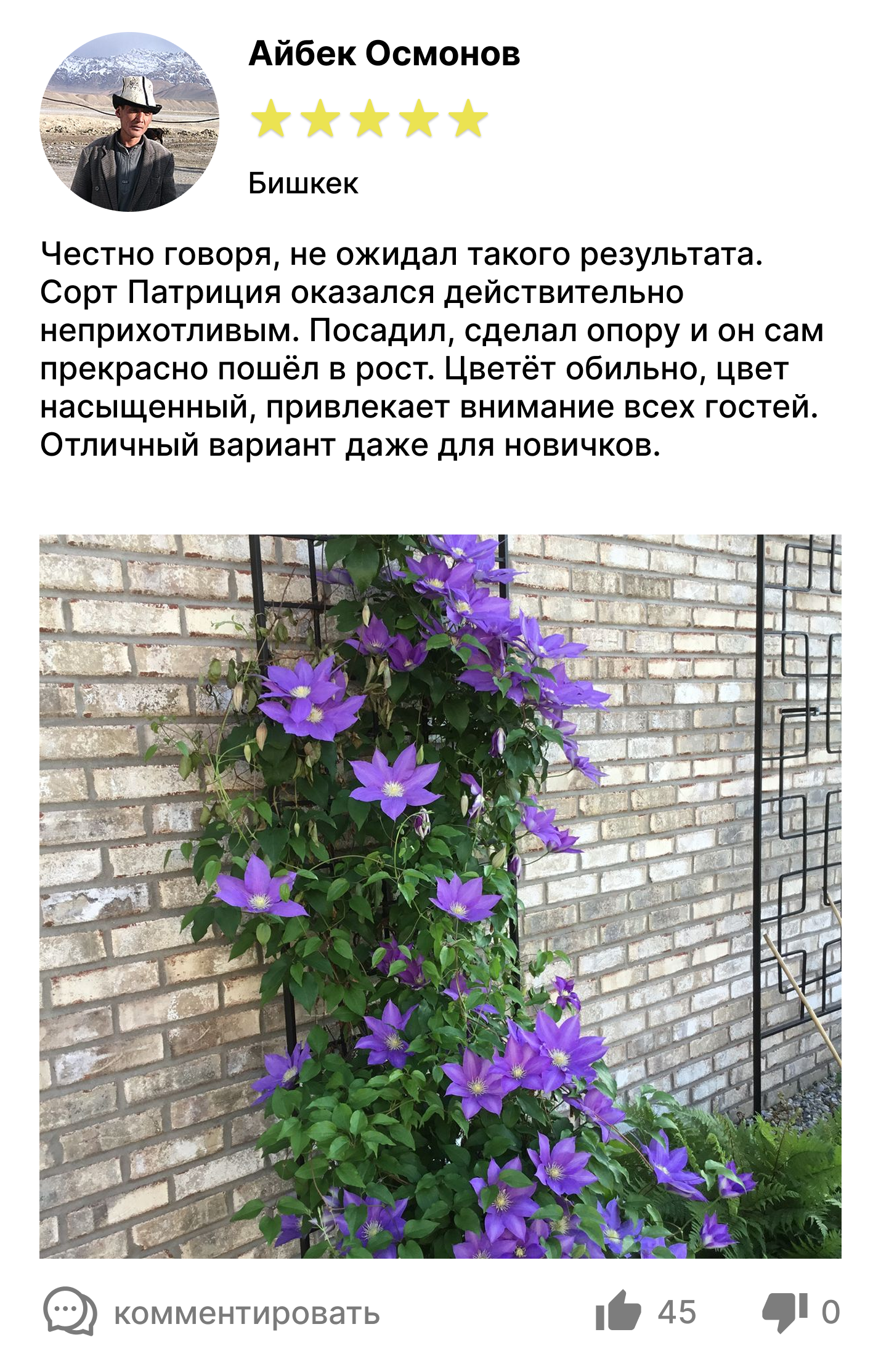Image resolution: width=881 pixels, height=1372 pixels.
Task: Open reviewer name Айбек Осмонов
Action: (x=384, y=54)
